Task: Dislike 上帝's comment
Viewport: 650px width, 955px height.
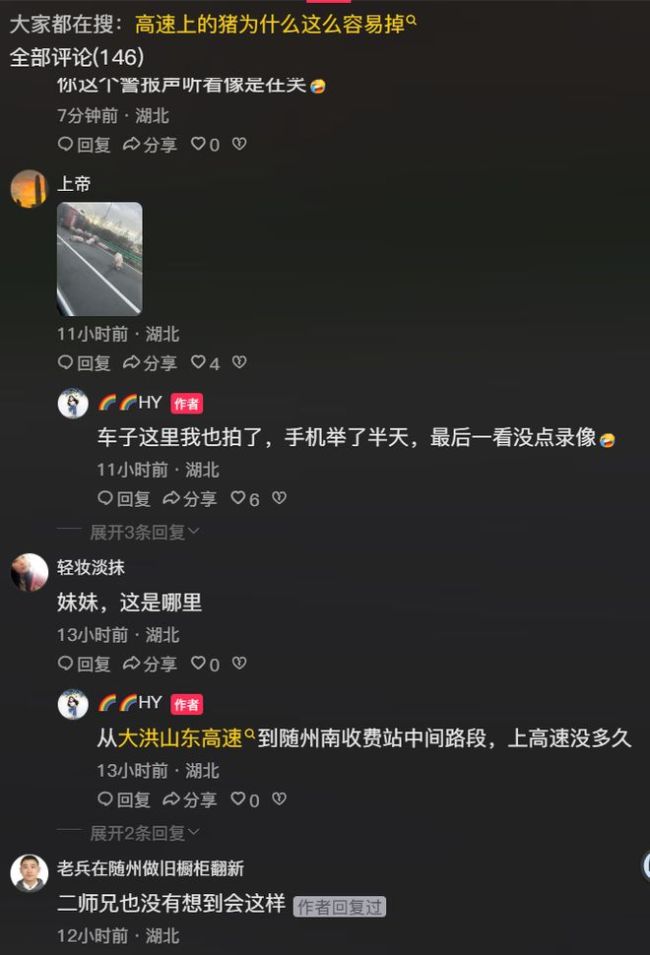Action: pos(239,363)
